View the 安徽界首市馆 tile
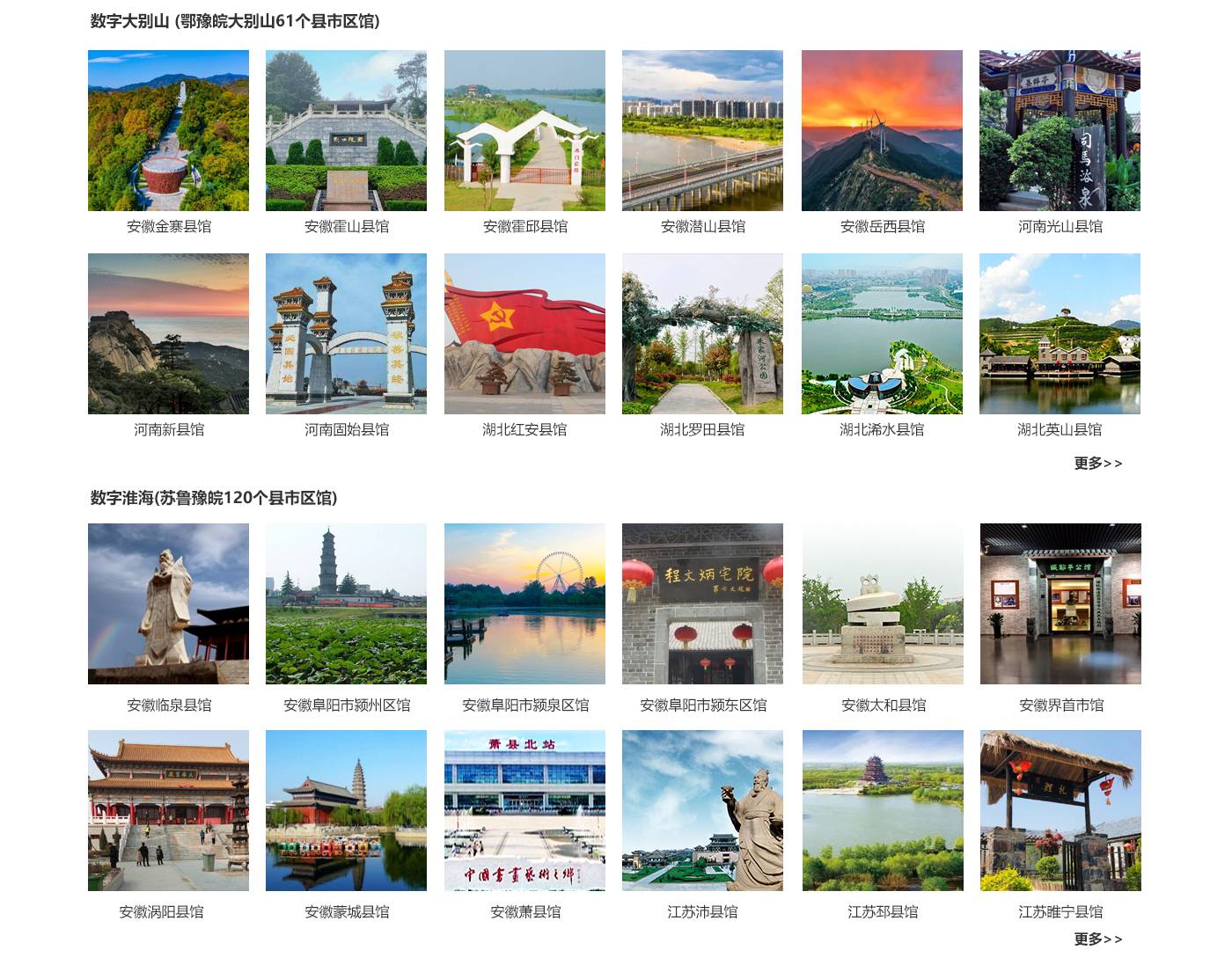1232x972 pixels. point(1060,604)
